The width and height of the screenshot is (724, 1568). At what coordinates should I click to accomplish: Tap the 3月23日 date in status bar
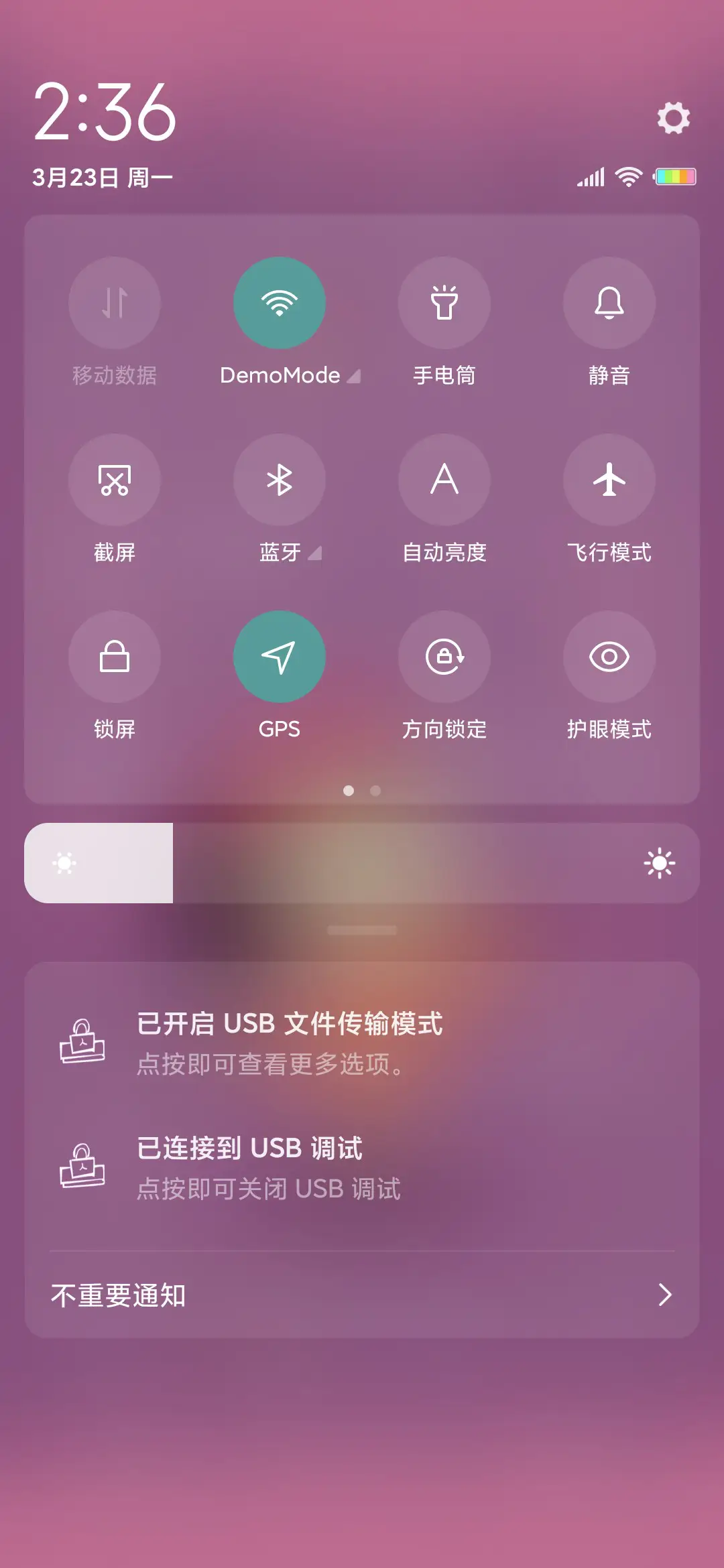point(102,176)
